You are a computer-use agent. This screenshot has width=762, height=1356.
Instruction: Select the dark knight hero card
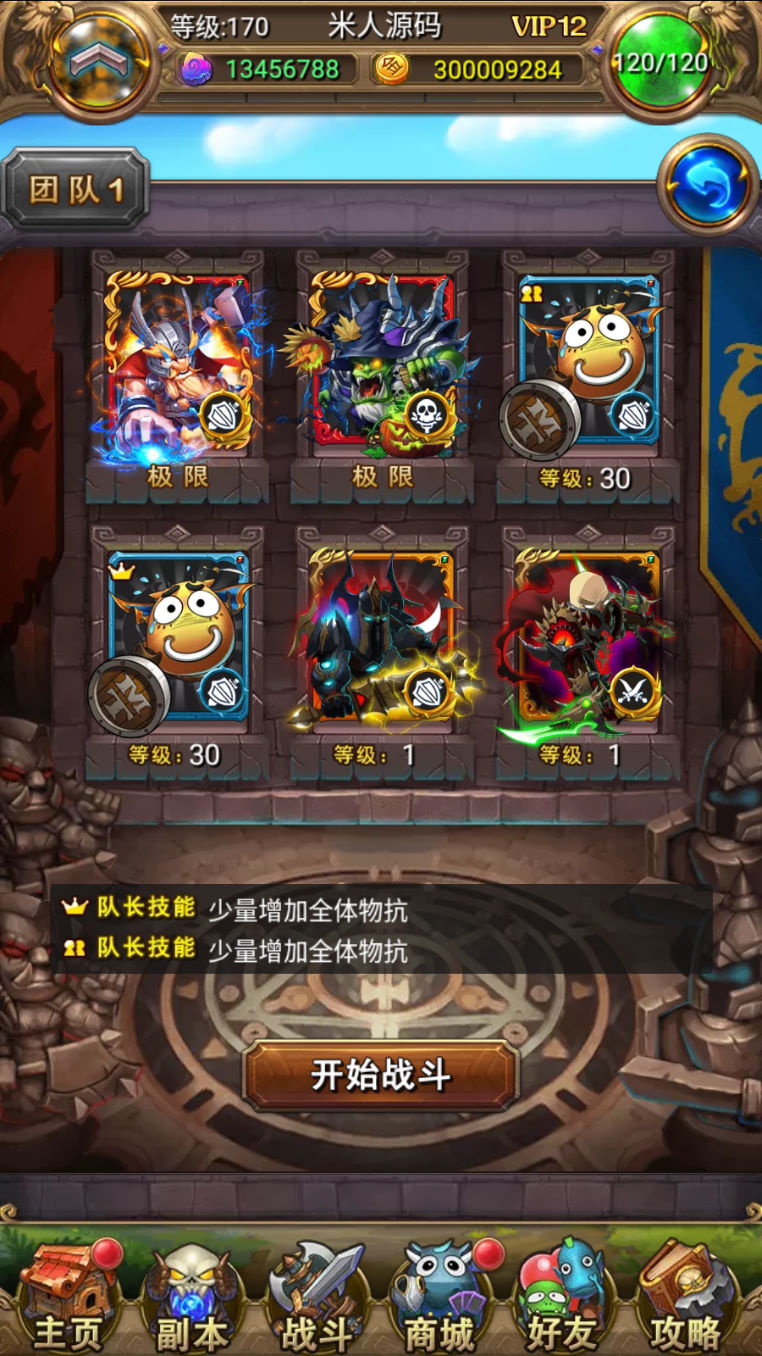pyautogui.click(x=382, y=636)
